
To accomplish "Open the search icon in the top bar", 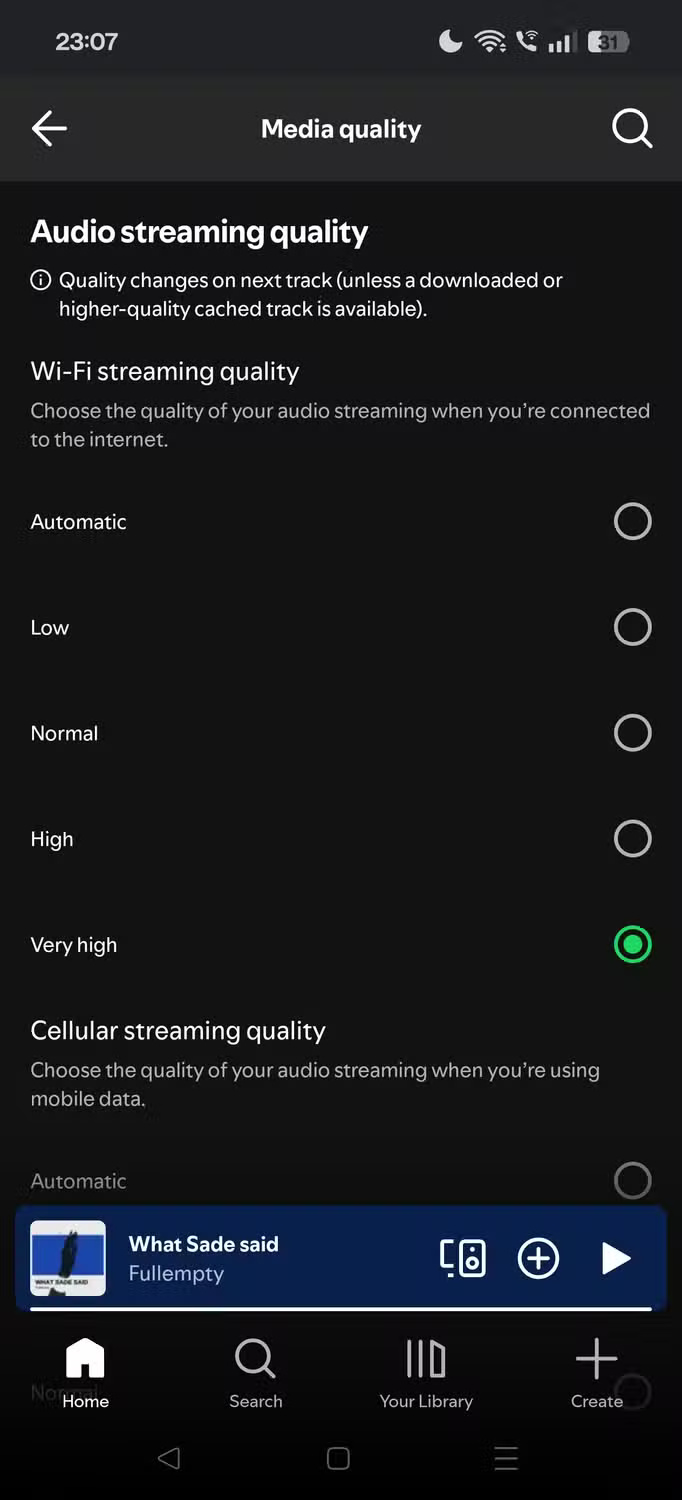I will 631,128.
